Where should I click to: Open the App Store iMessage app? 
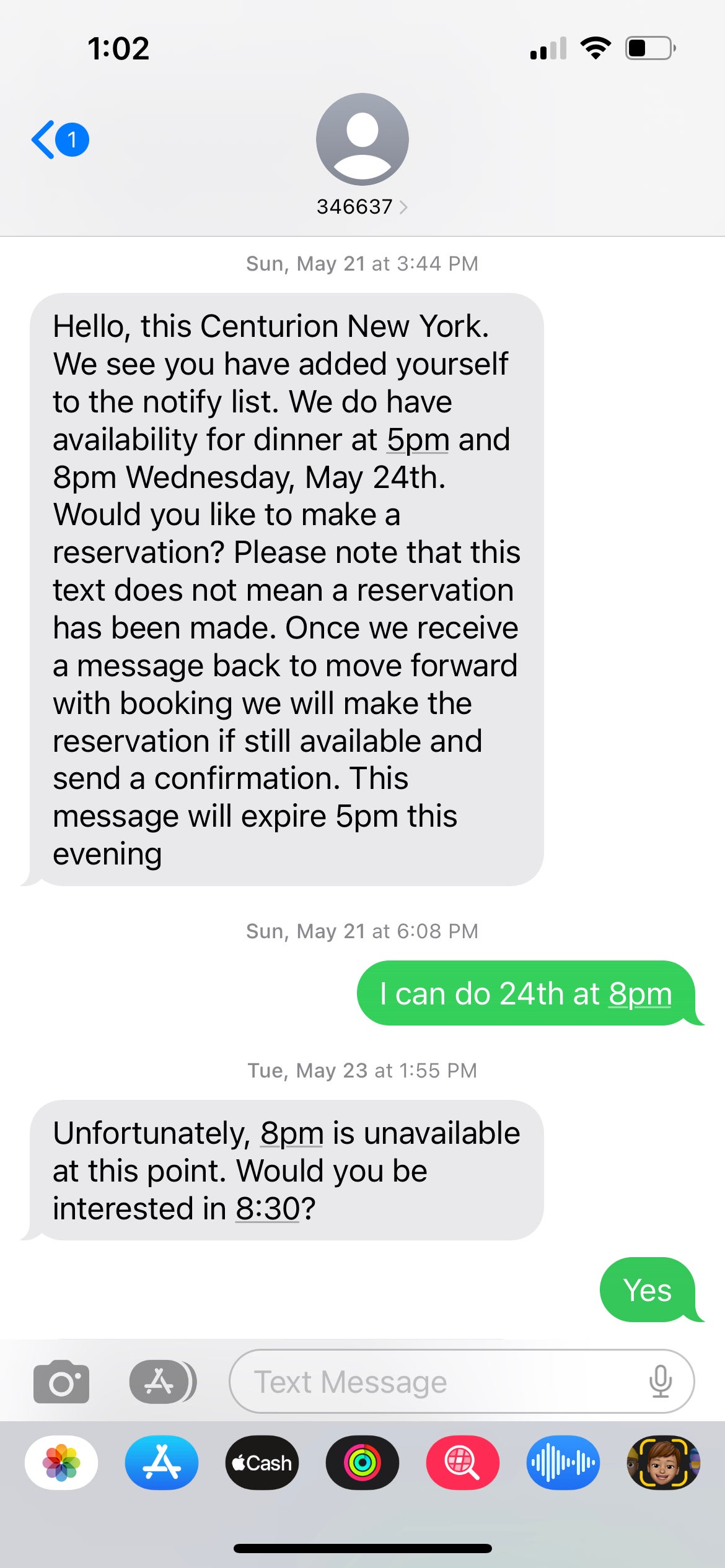(162, 1463)
